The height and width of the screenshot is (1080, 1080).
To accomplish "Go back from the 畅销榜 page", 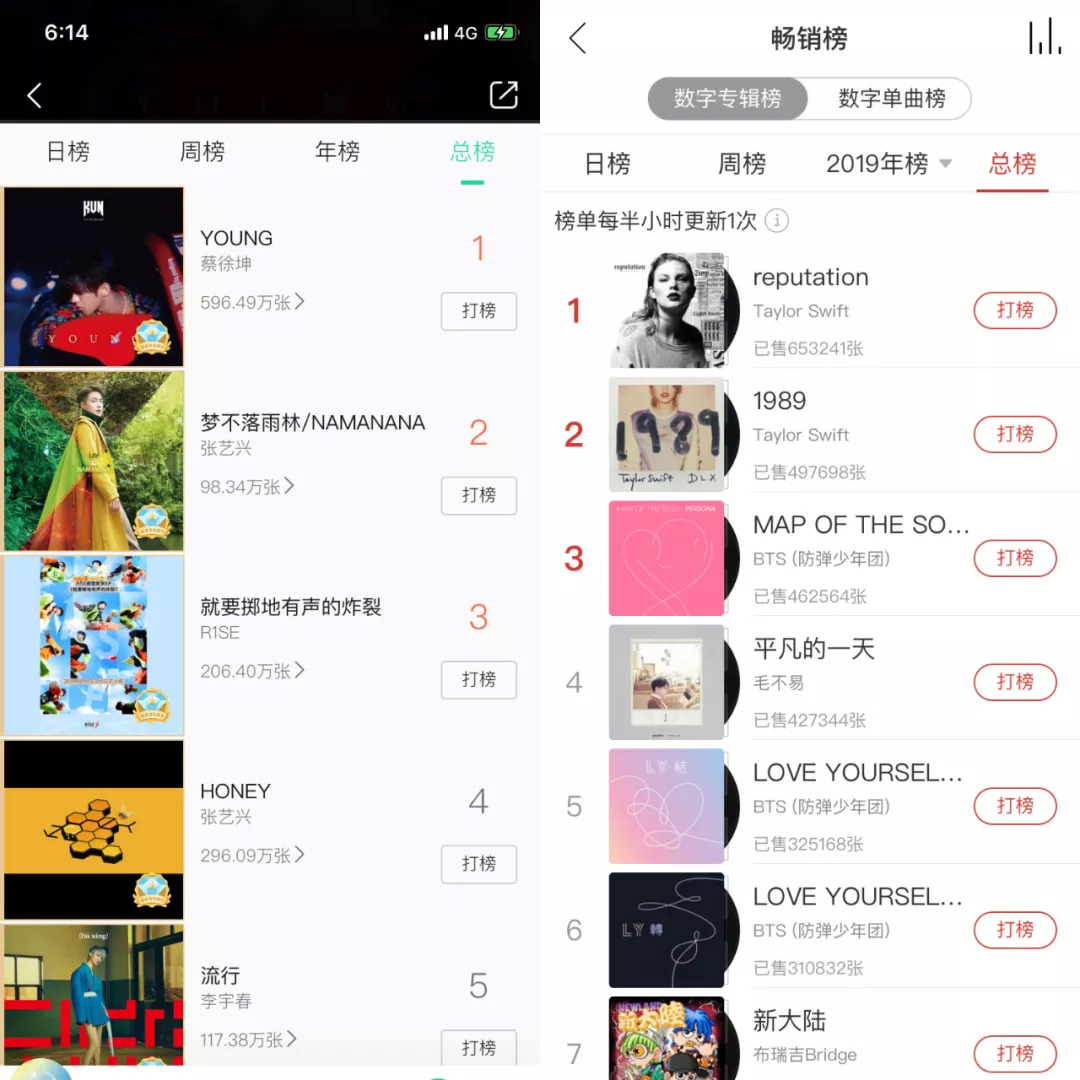I will coord(577,39).
